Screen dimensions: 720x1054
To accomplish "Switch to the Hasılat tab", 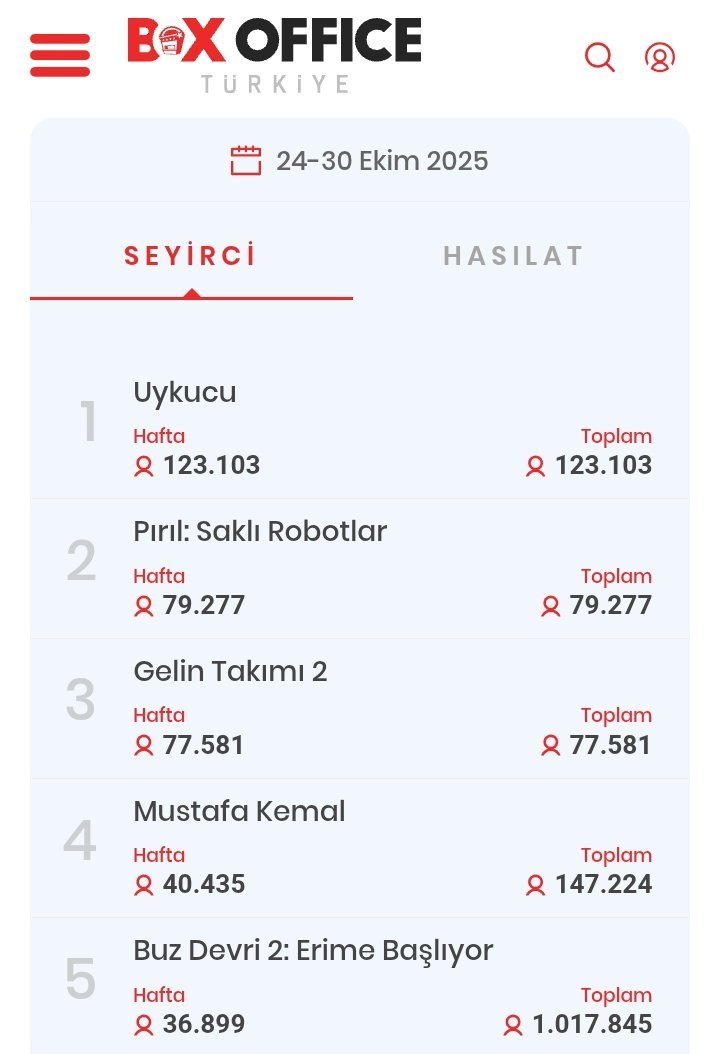I will [513, 256].
